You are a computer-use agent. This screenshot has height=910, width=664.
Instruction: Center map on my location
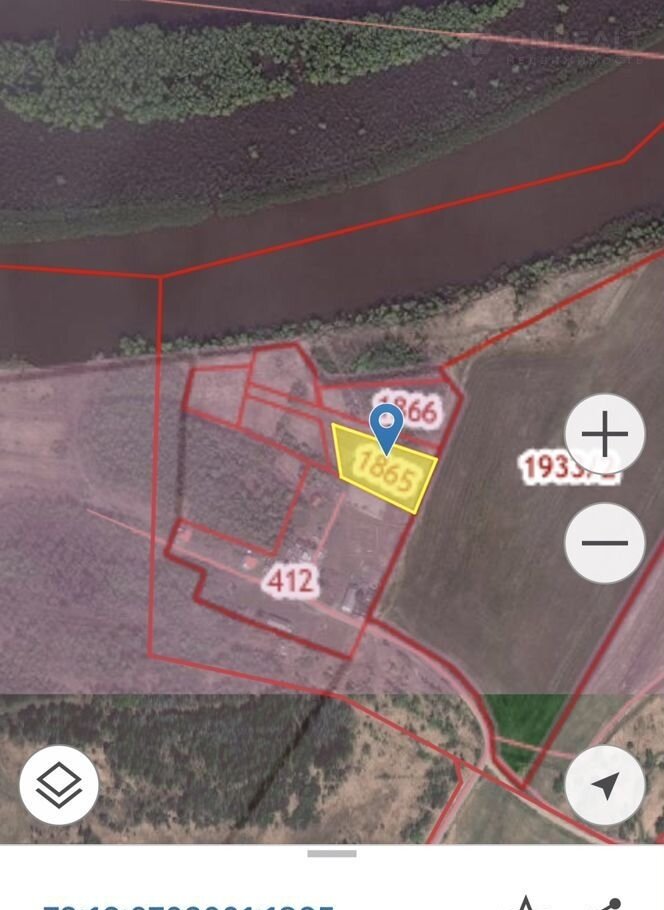pyautogui.click(x=605, y=785)
